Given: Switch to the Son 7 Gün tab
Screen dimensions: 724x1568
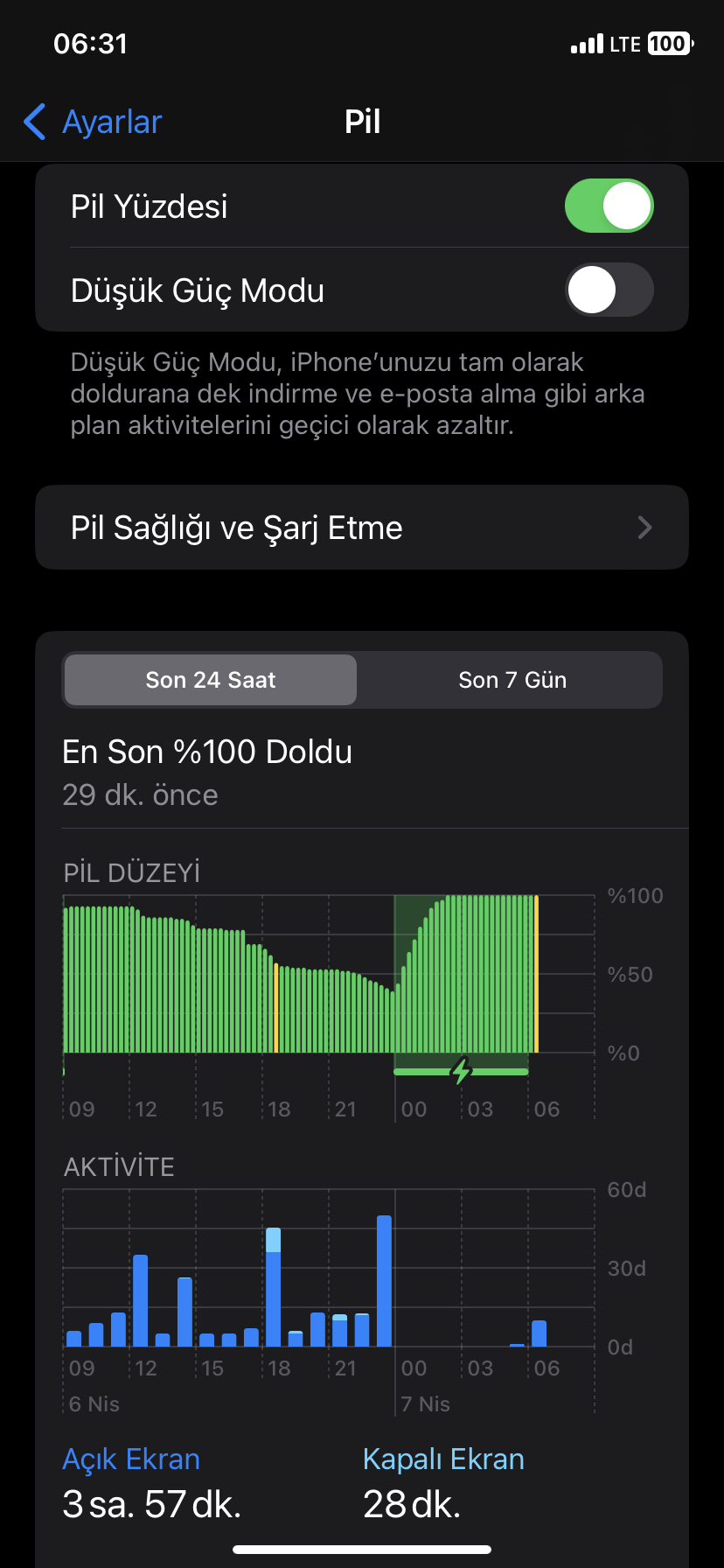Looking at the screenshot, I should (512, 680).
